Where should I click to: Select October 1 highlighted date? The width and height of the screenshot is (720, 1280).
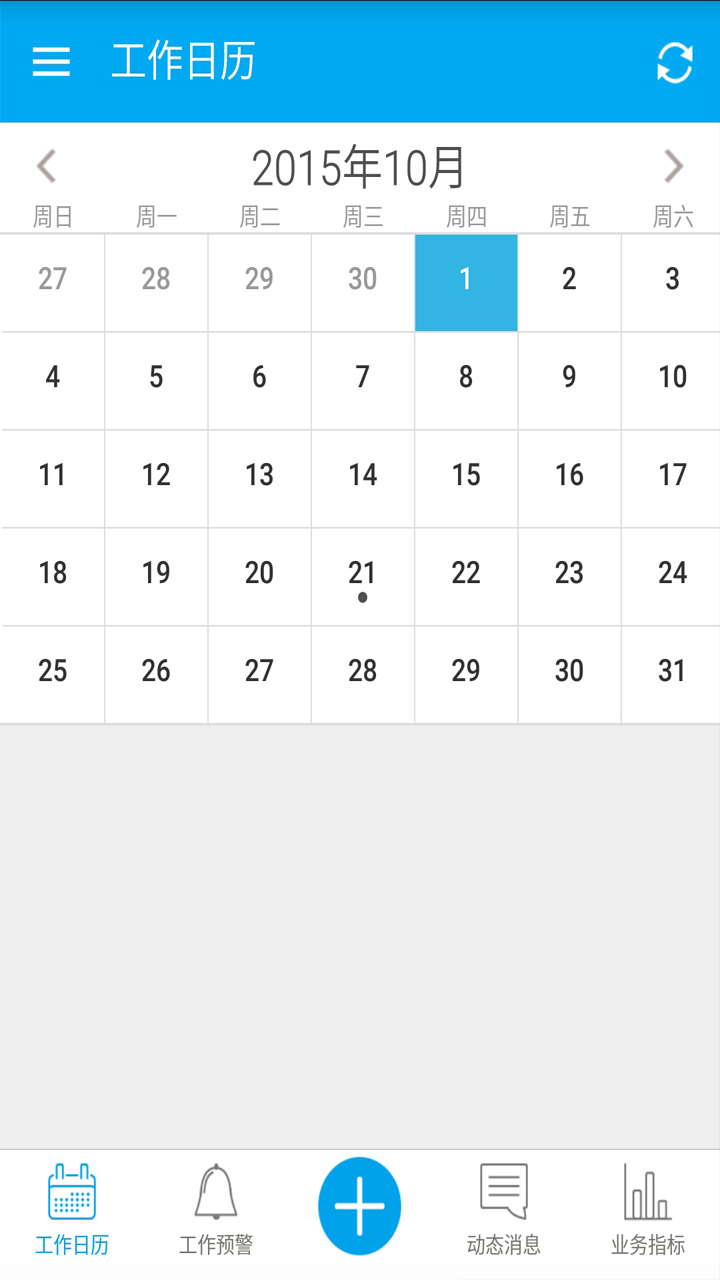[466, 282]
